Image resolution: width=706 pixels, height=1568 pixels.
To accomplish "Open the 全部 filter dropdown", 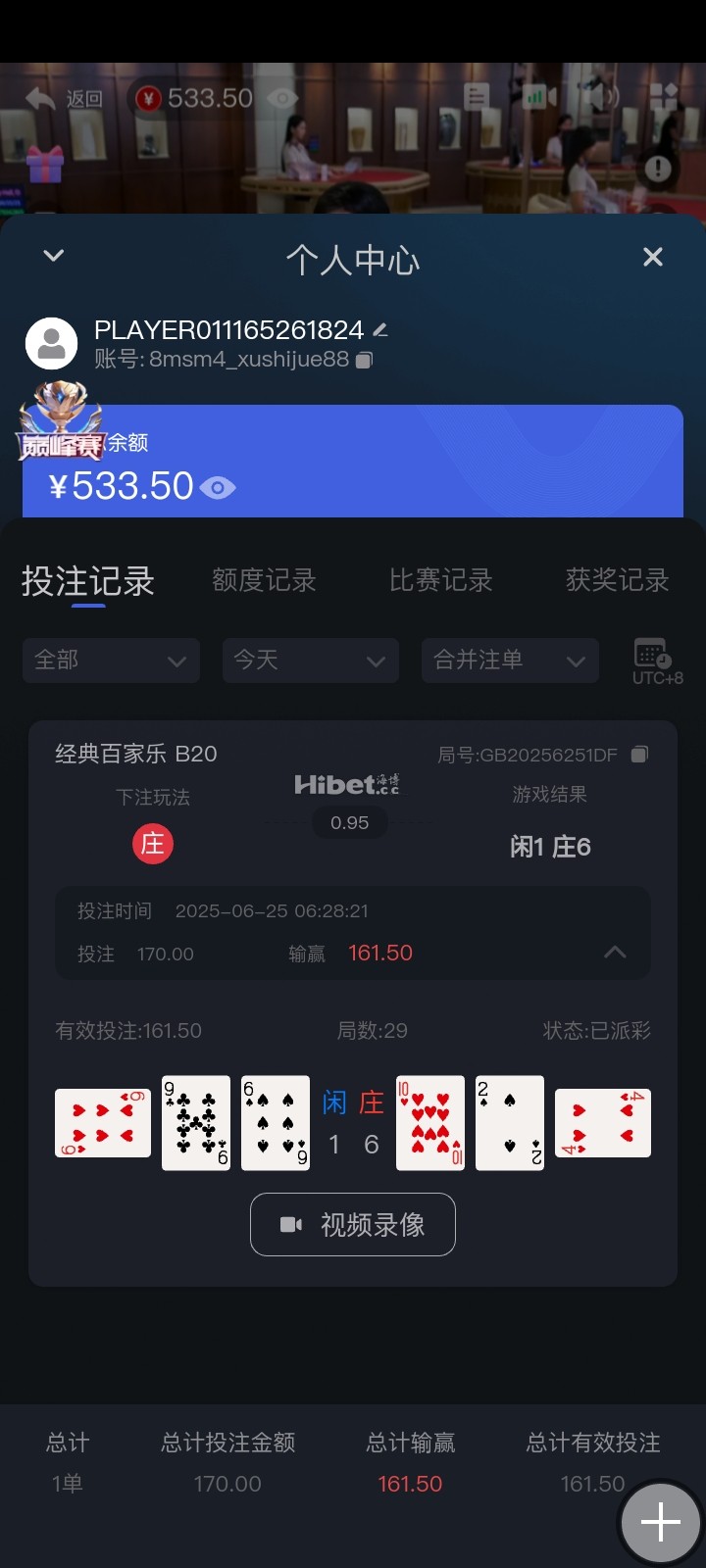I will [111, 661].
